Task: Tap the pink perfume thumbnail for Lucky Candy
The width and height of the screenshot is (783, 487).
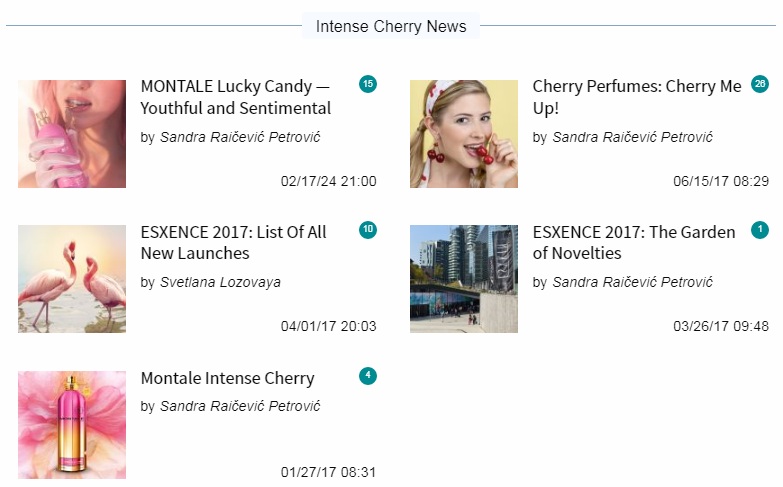Action: tap(72, 134)
